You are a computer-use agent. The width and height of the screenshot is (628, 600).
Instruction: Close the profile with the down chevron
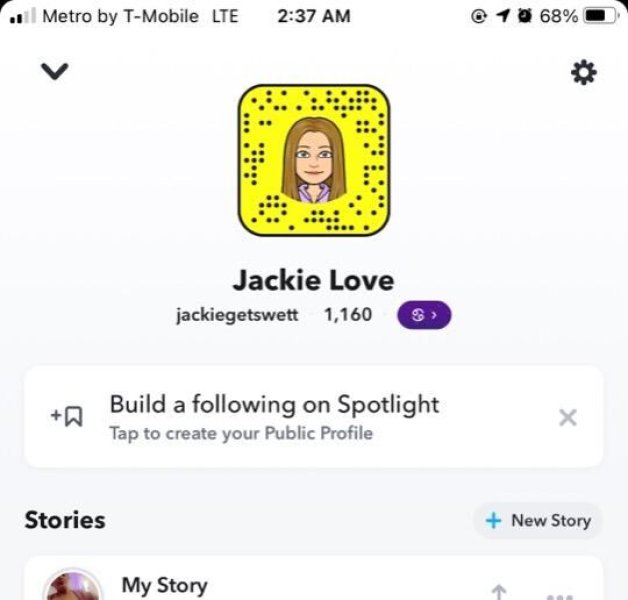tap(54, 72)
